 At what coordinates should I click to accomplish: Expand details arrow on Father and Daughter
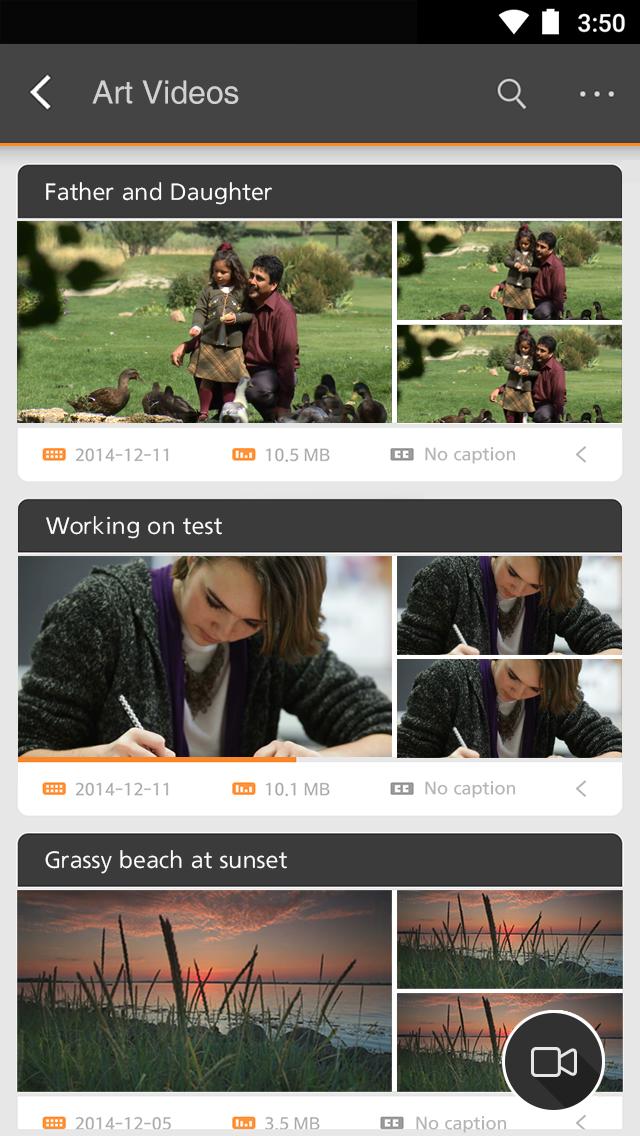581,455
